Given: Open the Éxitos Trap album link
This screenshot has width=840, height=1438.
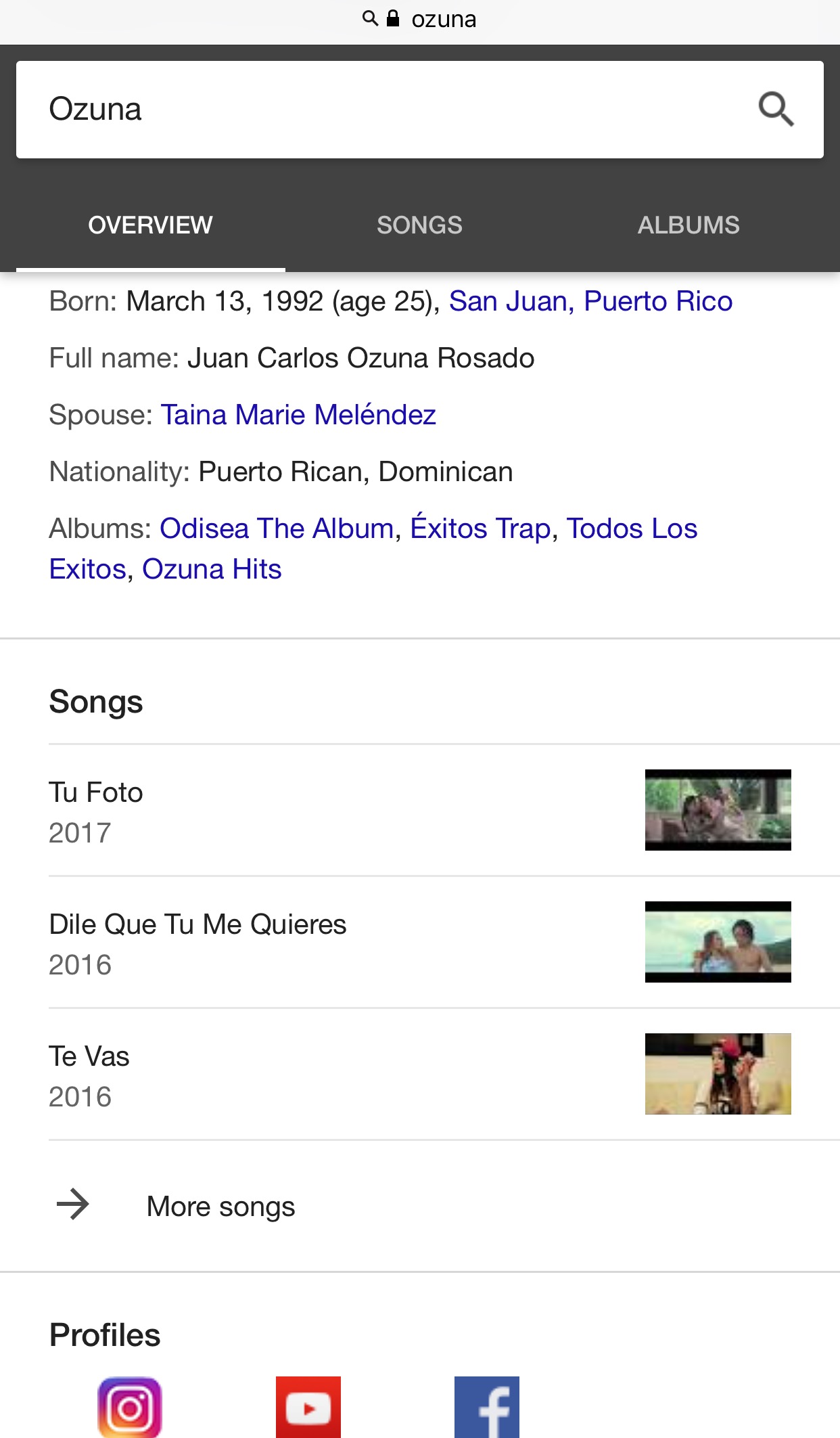Looking at the screenshot, I should pos(480,529).
